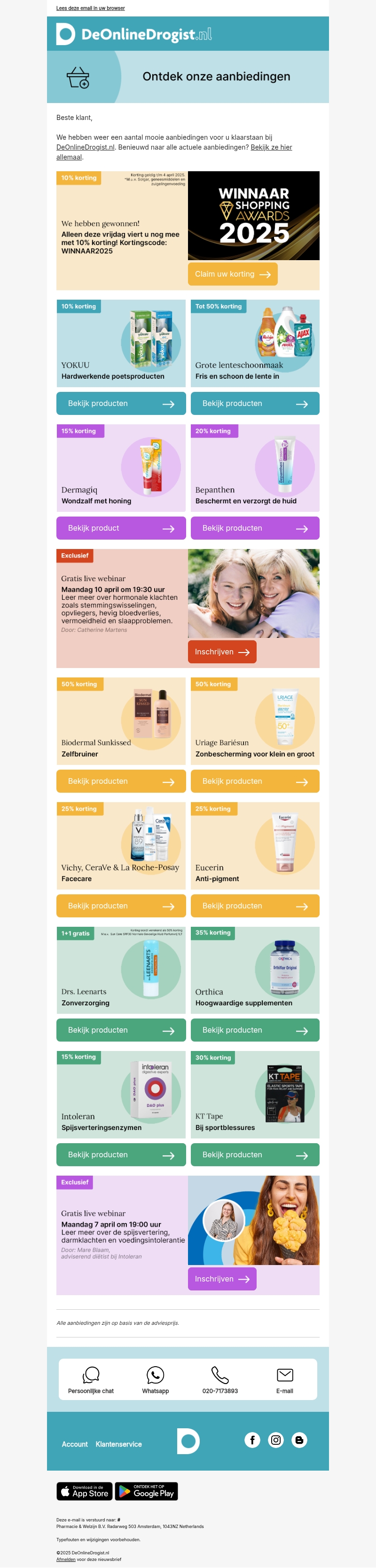View Drs. Leenarts sun care products
The image size is (376, 1568).
tap(120, 1030)
